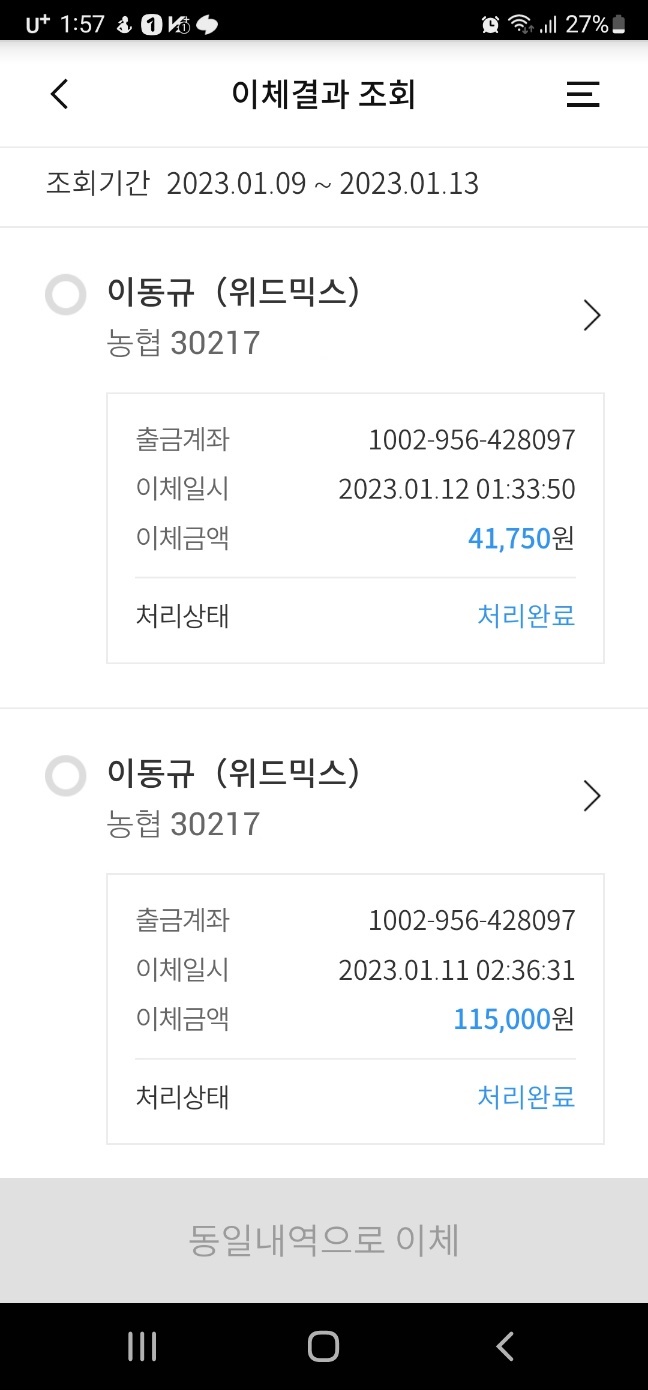The width and height of the screenshot is (648, 1390).
Task: Open the 115,000원 transfer detail card
Action: pos(355,1008)
